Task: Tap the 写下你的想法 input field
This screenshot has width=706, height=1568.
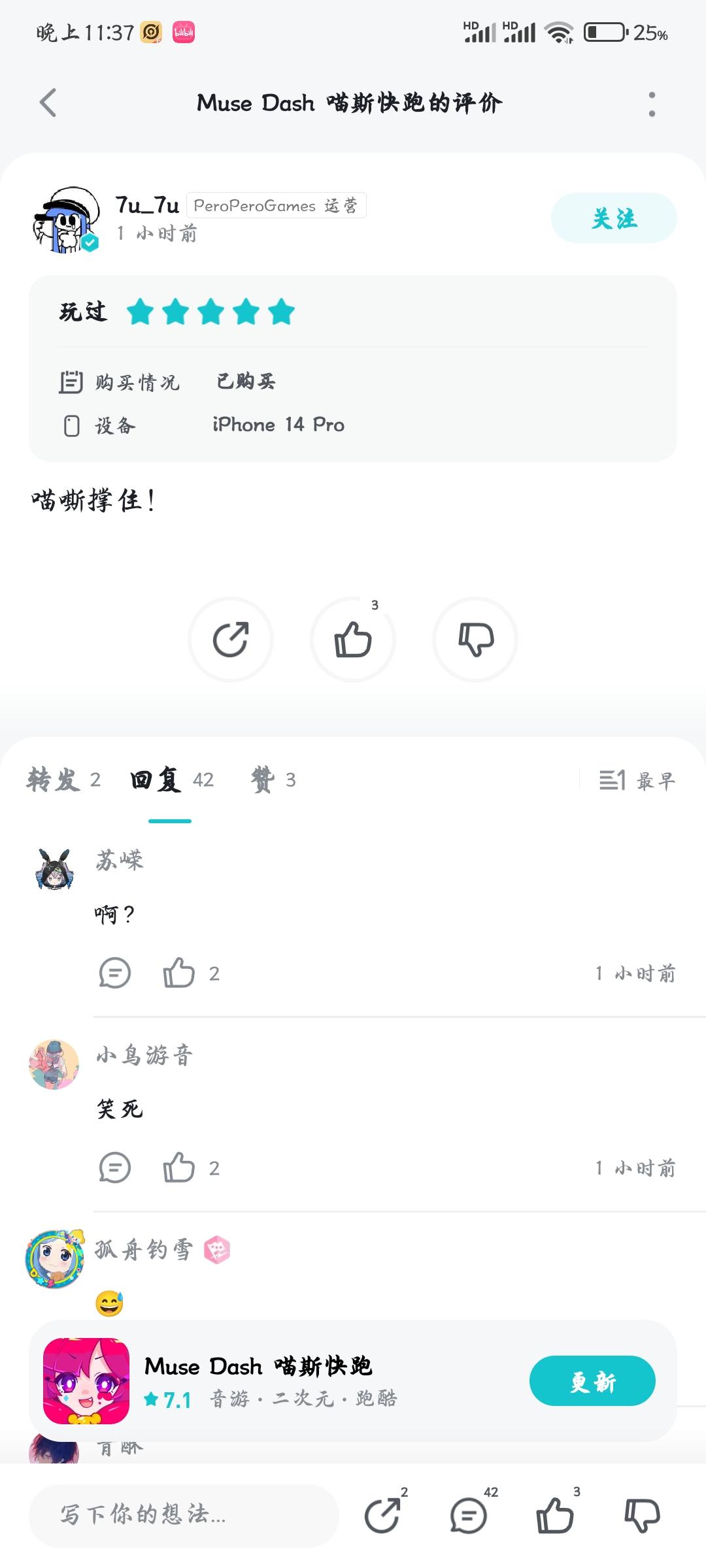Action: tap(184, 1515)
